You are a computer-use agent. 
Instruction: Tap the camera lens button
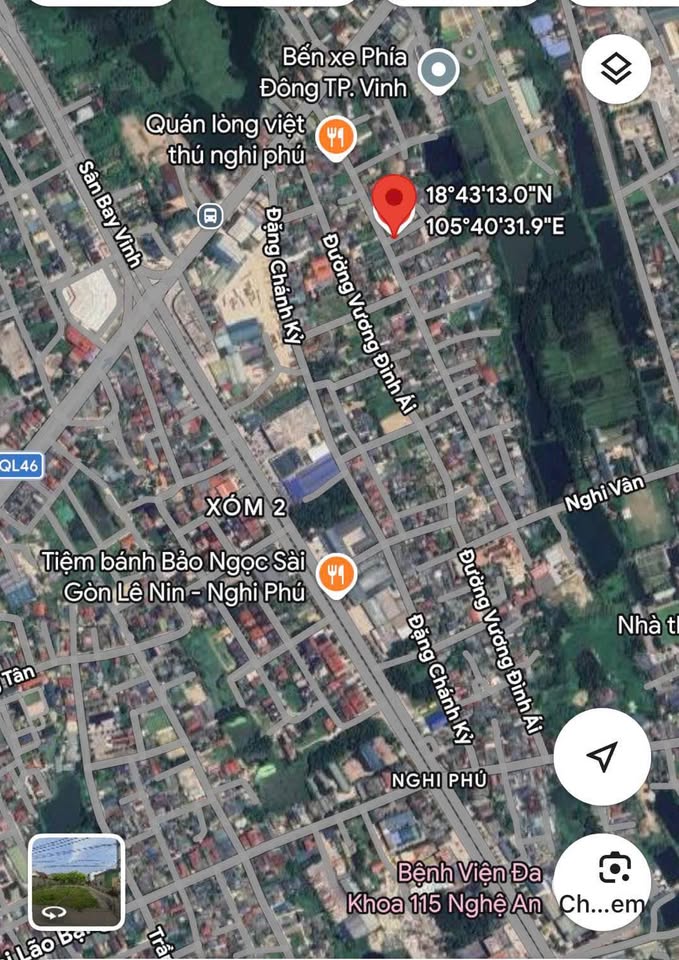click(603, 880)
